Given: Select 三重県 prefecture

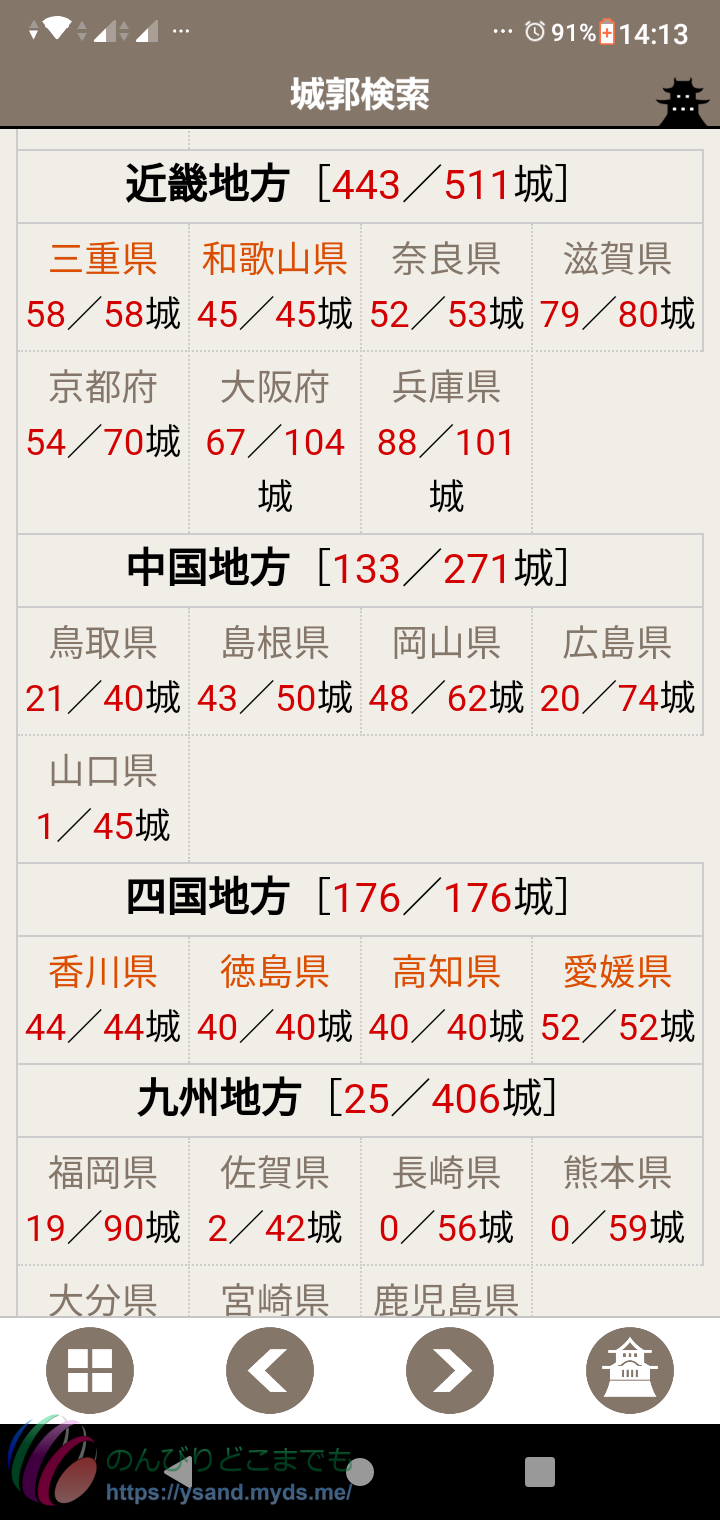Looking at the screenshot, I should 103,260.
